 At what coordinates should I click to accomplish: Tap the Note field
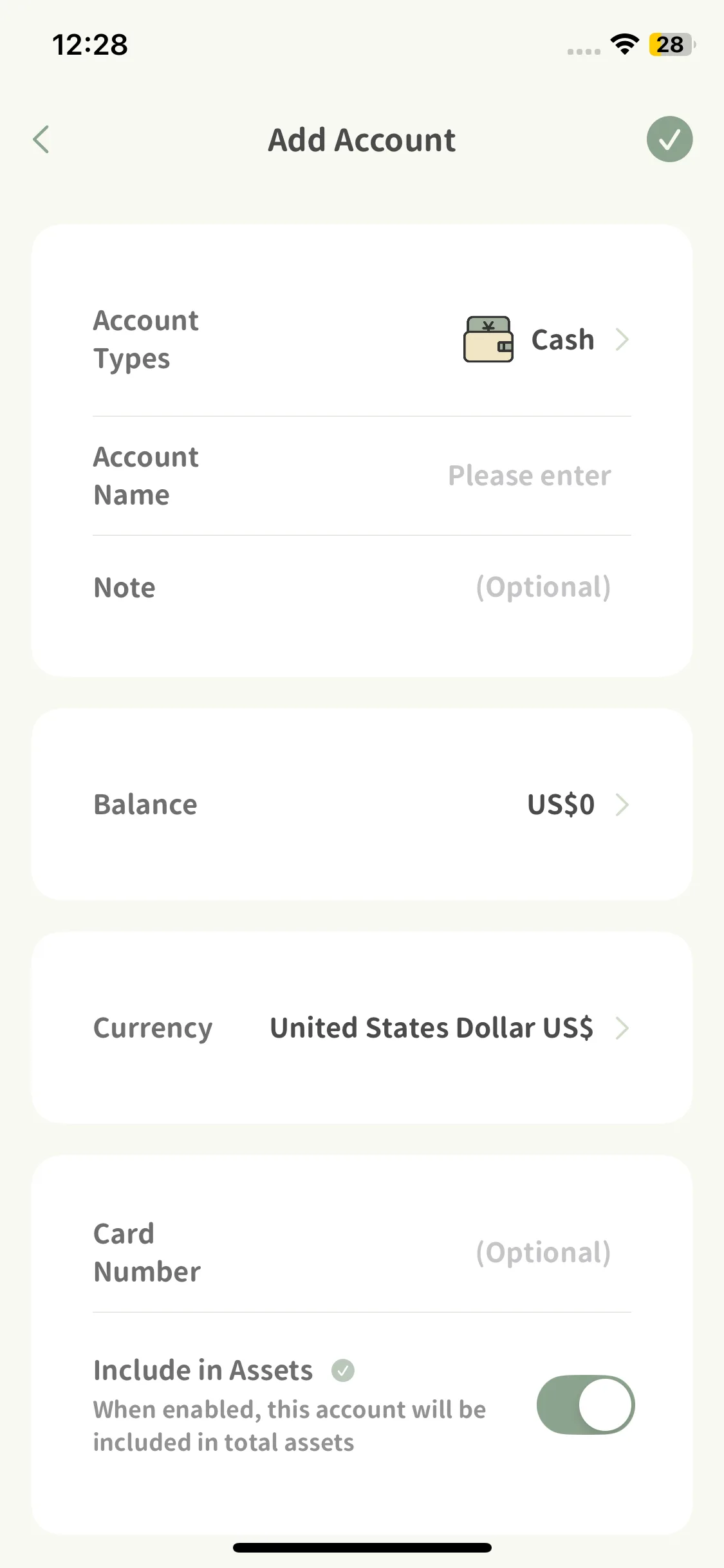pyautogui.click(x=543, y=587)
